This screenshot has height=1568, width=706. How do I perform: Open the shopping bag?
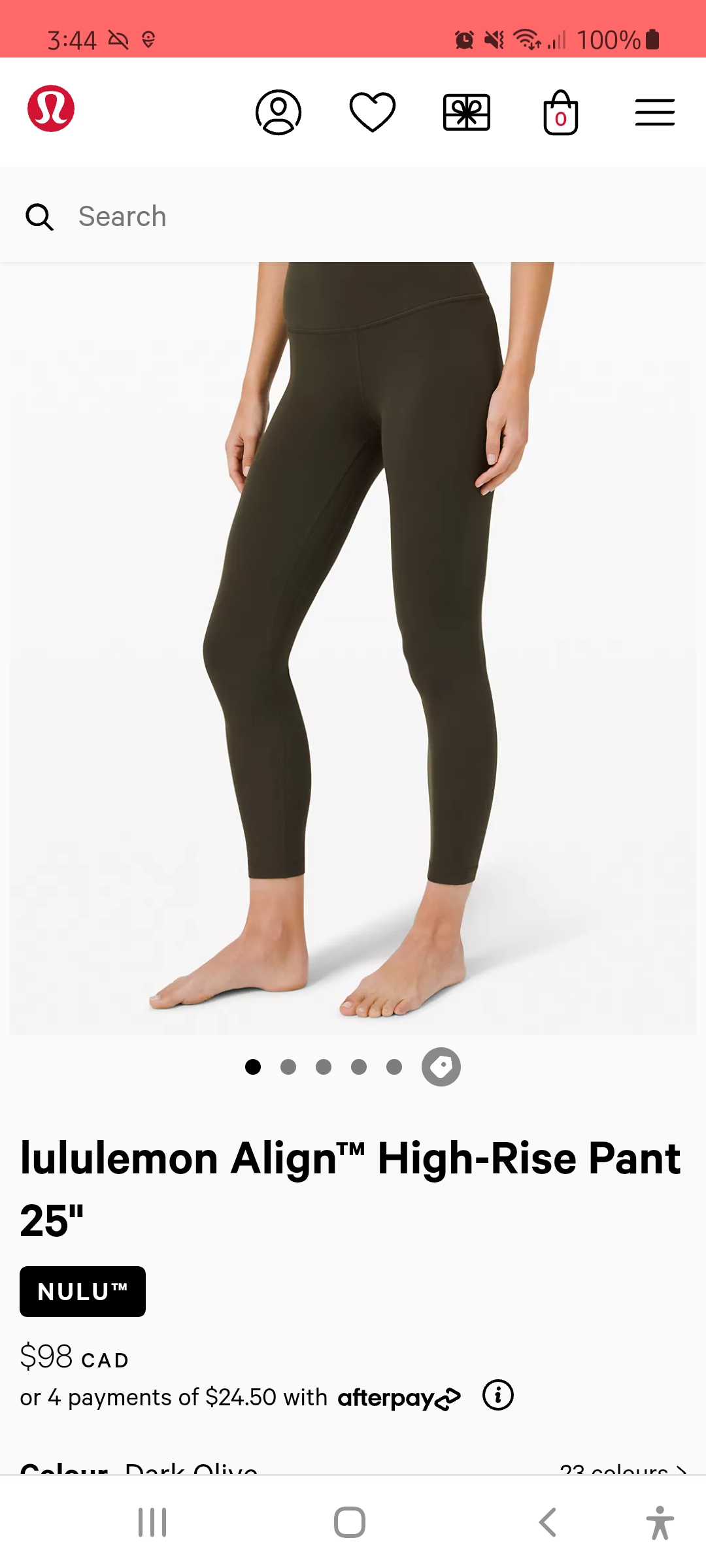561,112
